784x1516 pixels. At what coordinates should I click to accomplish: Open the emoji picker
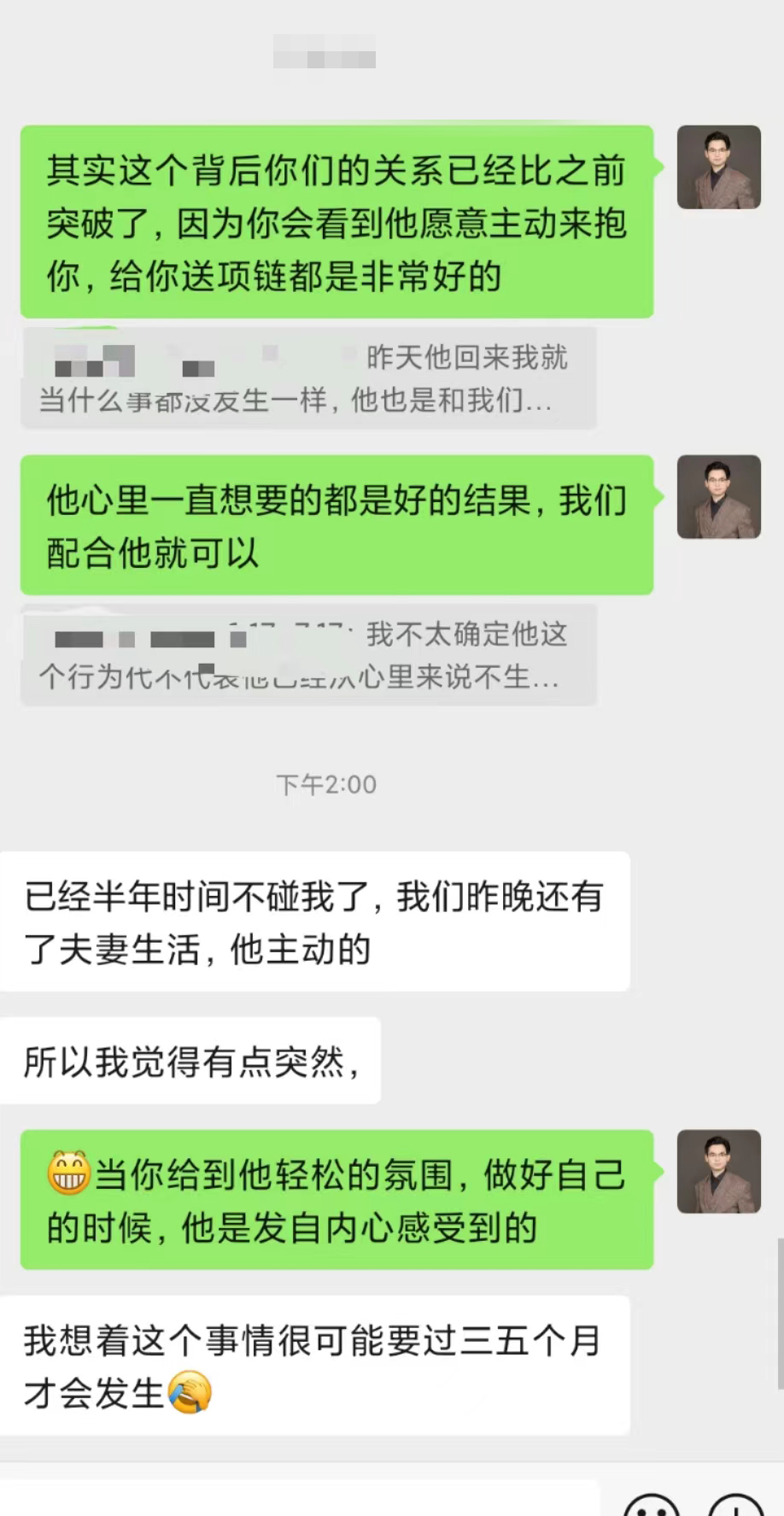(x=652, y=1507)
